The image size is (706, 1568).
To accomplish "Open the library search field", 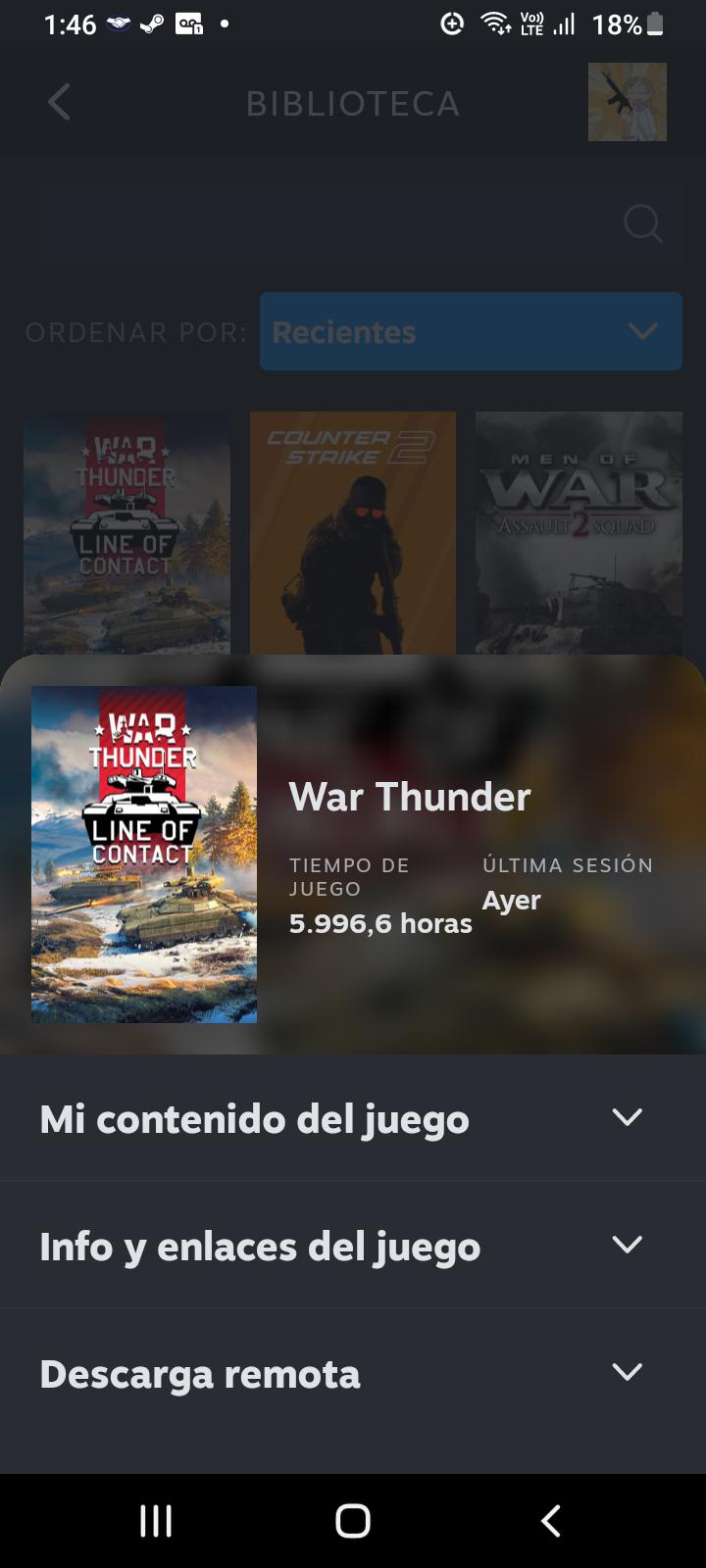I will point(353,223).
